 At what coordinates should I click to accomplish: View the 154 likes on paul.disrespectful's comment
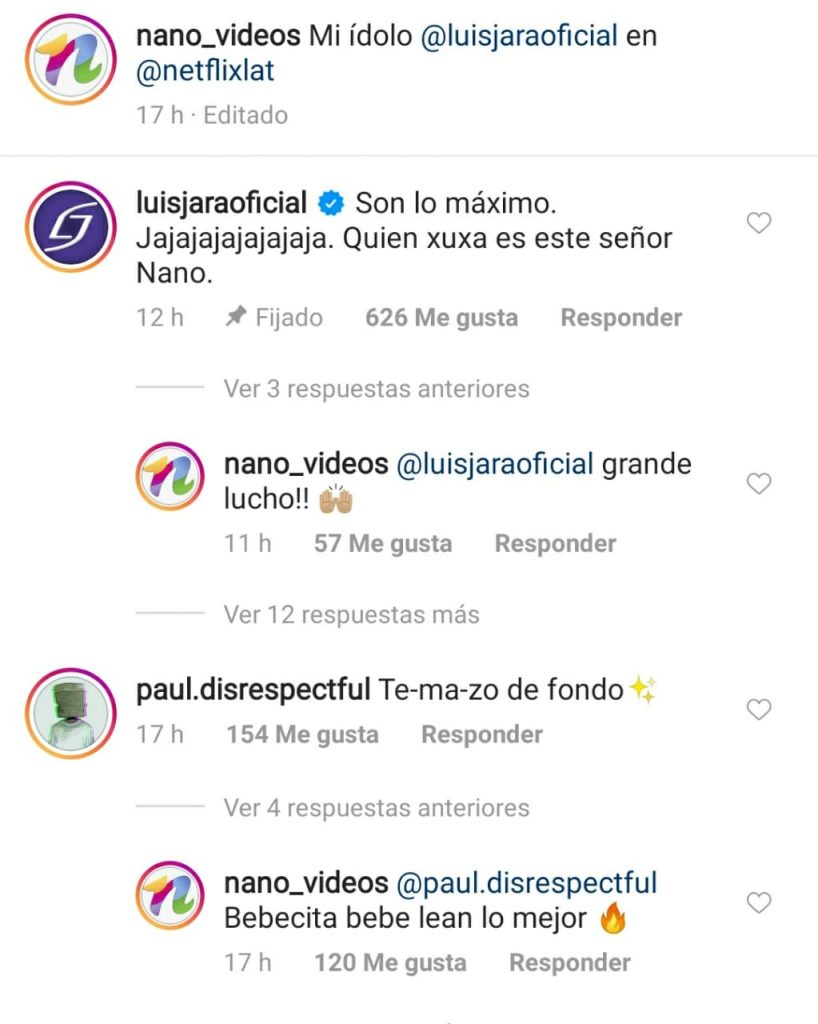pos(302,735)
